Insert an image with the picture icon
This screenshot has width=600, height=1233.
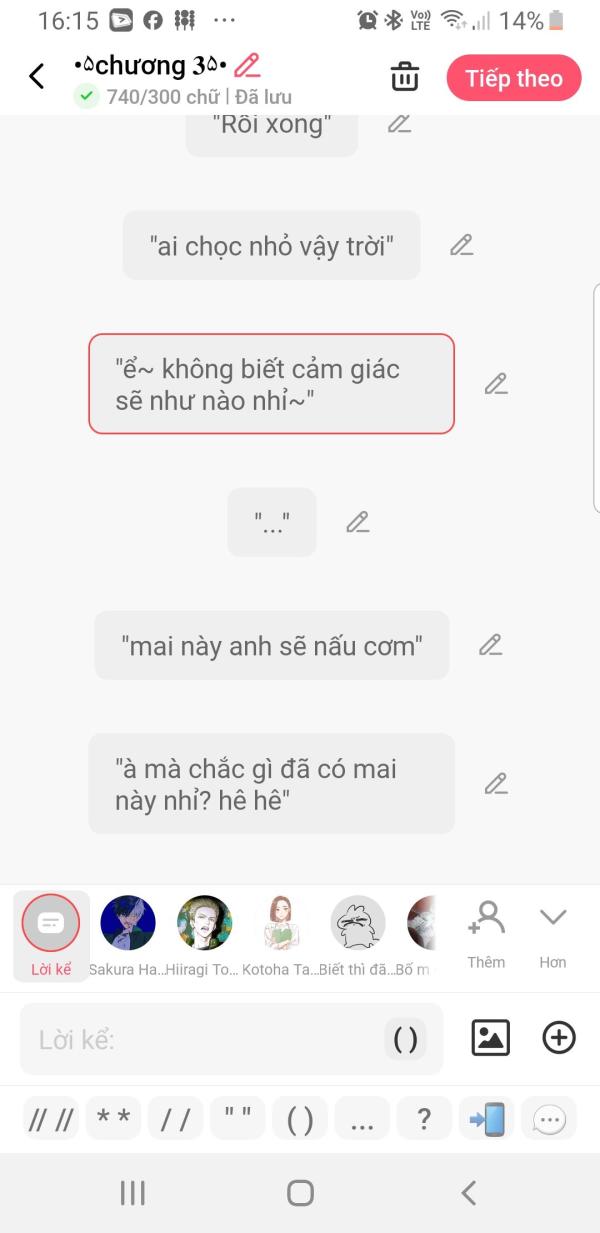coord(491,1038)
